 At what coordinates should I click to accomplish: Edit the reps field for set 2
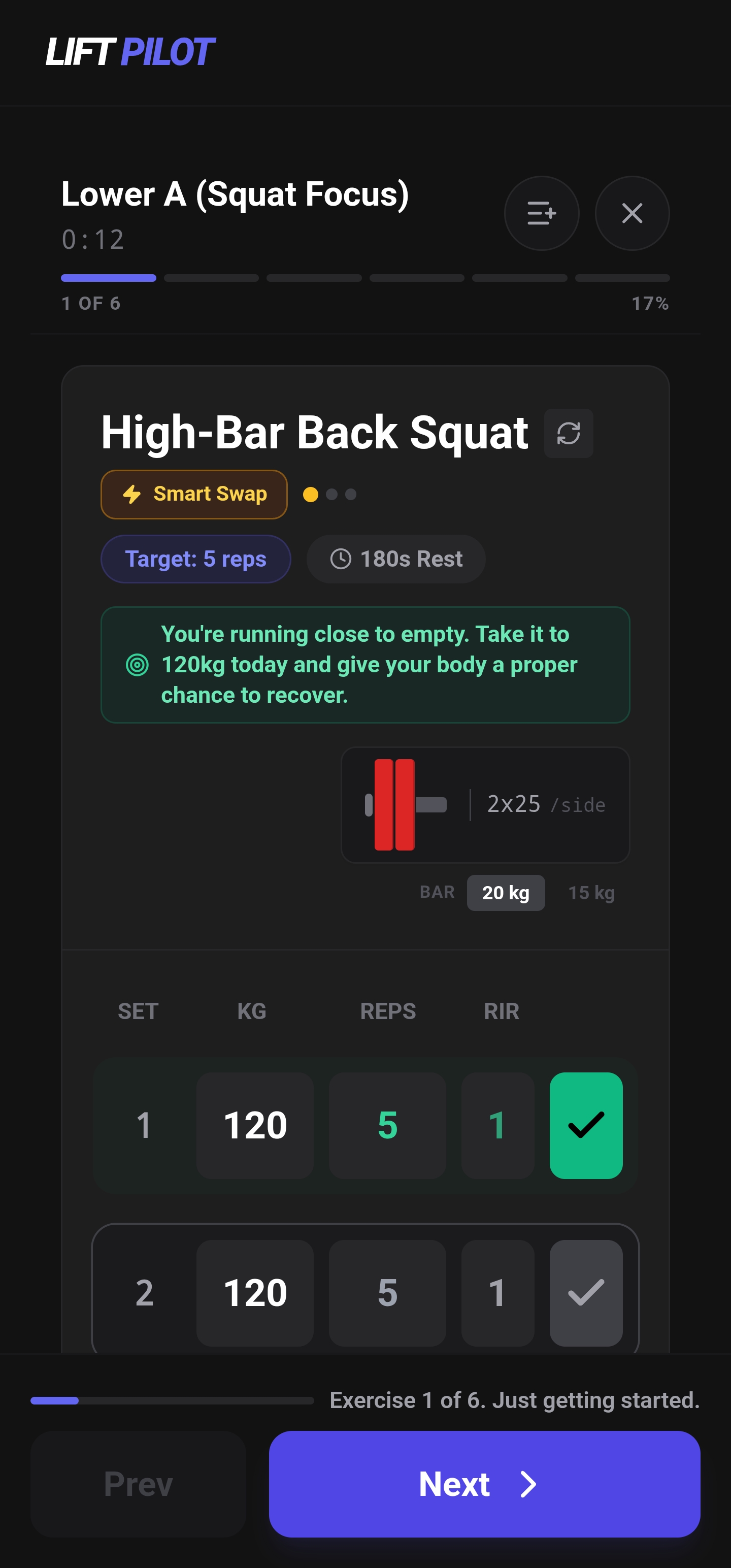[x=387, y=1293]
